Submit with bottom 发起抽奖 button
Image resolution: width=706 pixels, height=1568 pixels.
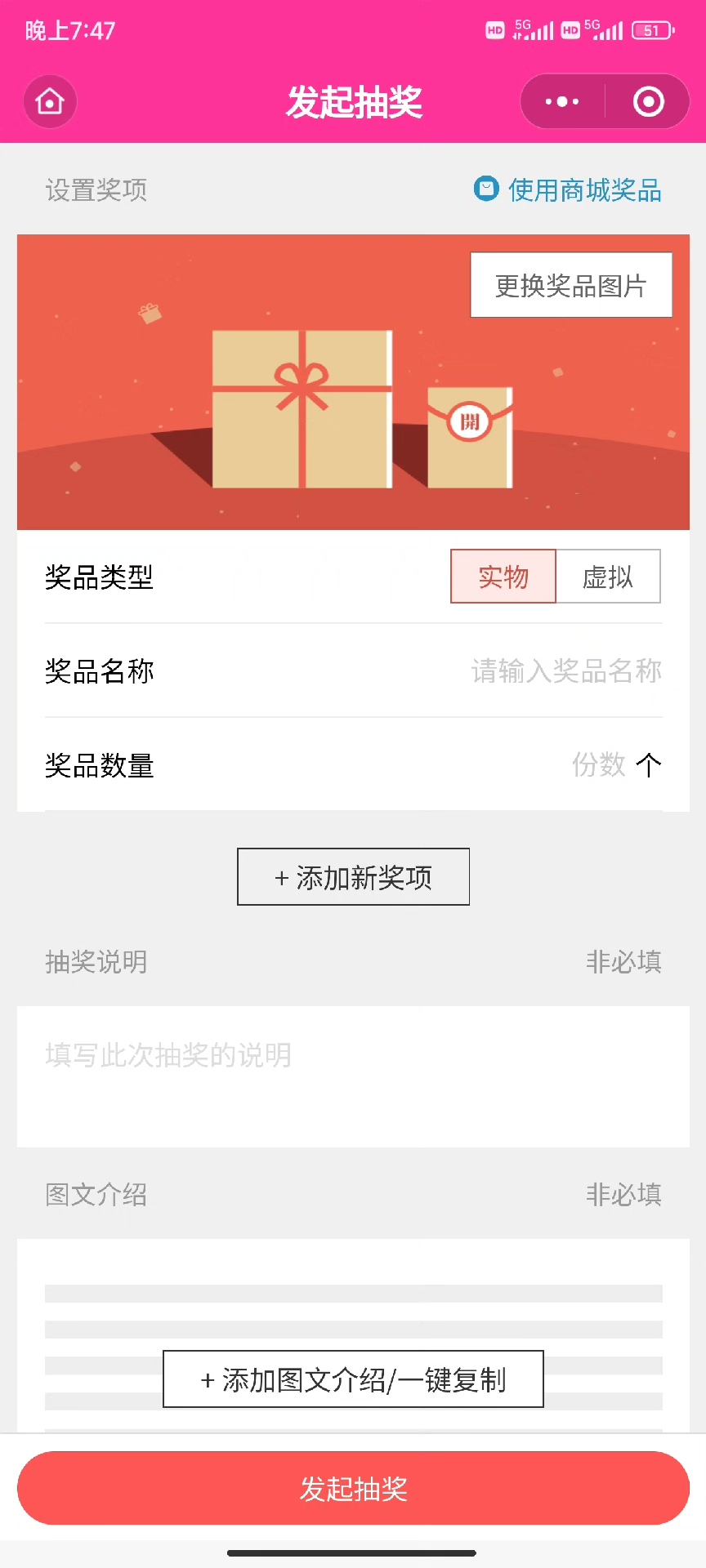click(353, 1488)
